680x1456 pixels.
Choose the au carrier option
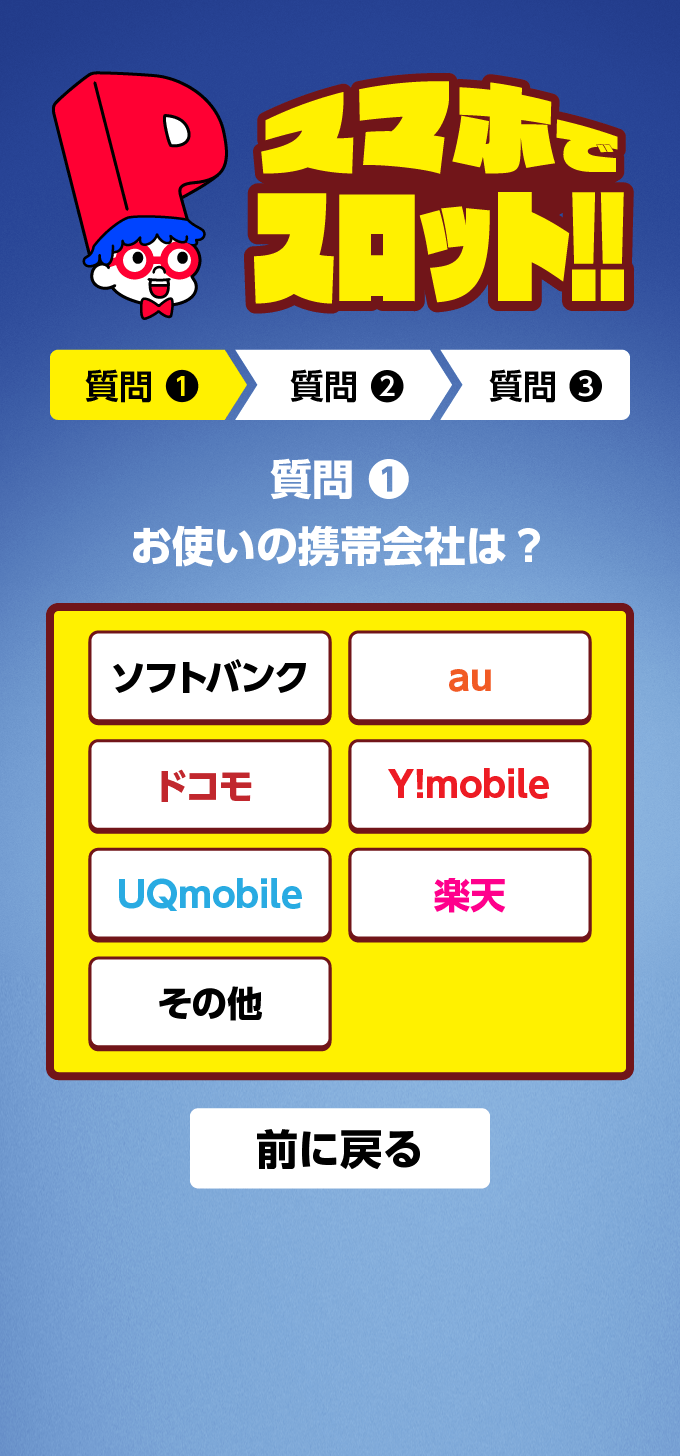470,677
